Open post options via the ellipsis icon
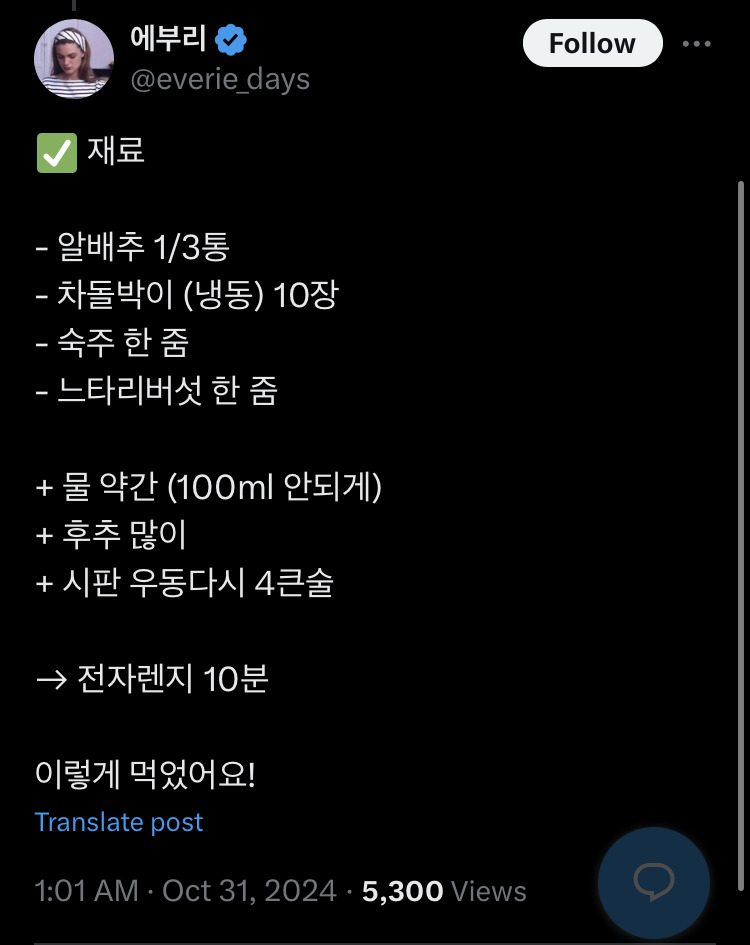Viewport: 750px width, 945px height. coord(696,42)
